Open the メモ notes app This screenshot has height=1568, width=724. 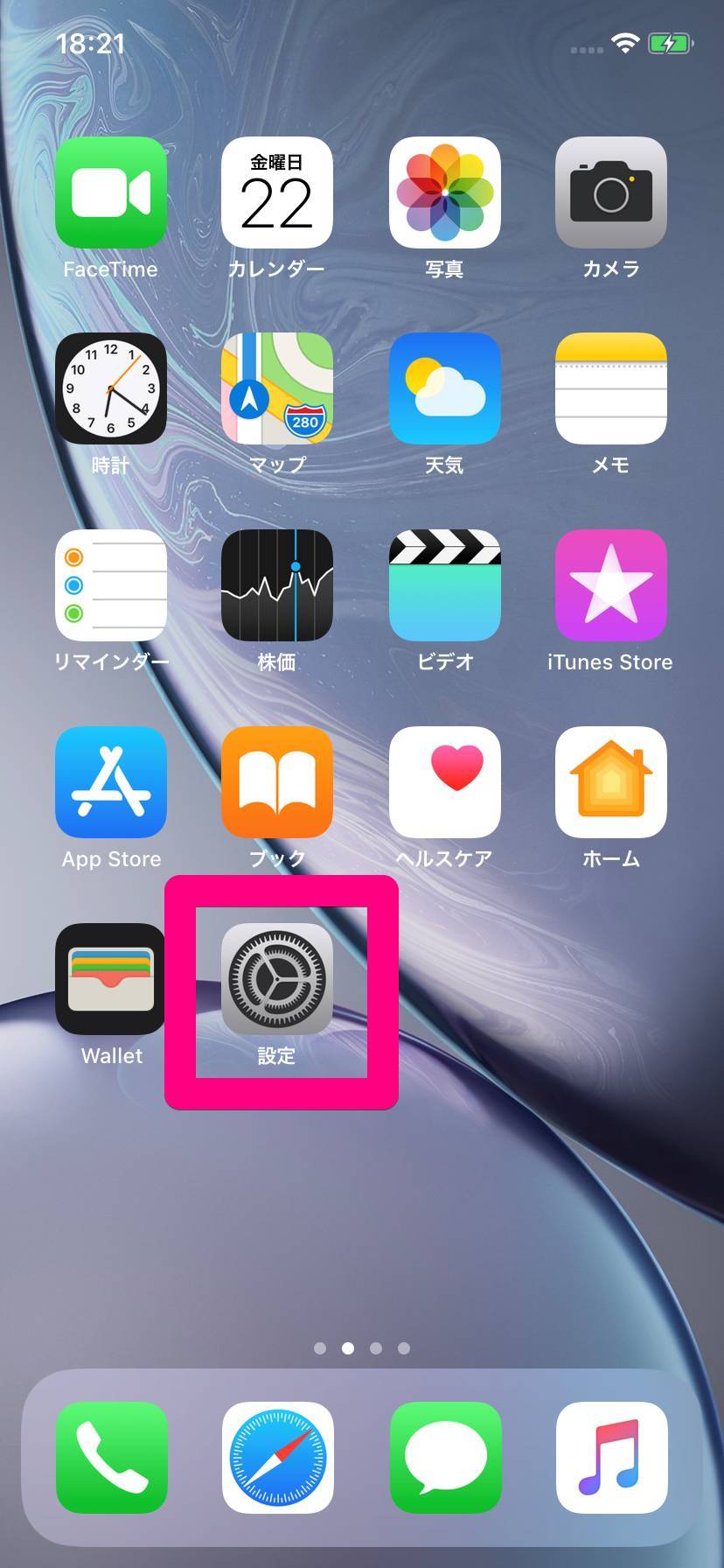click(x=610, y=388)
